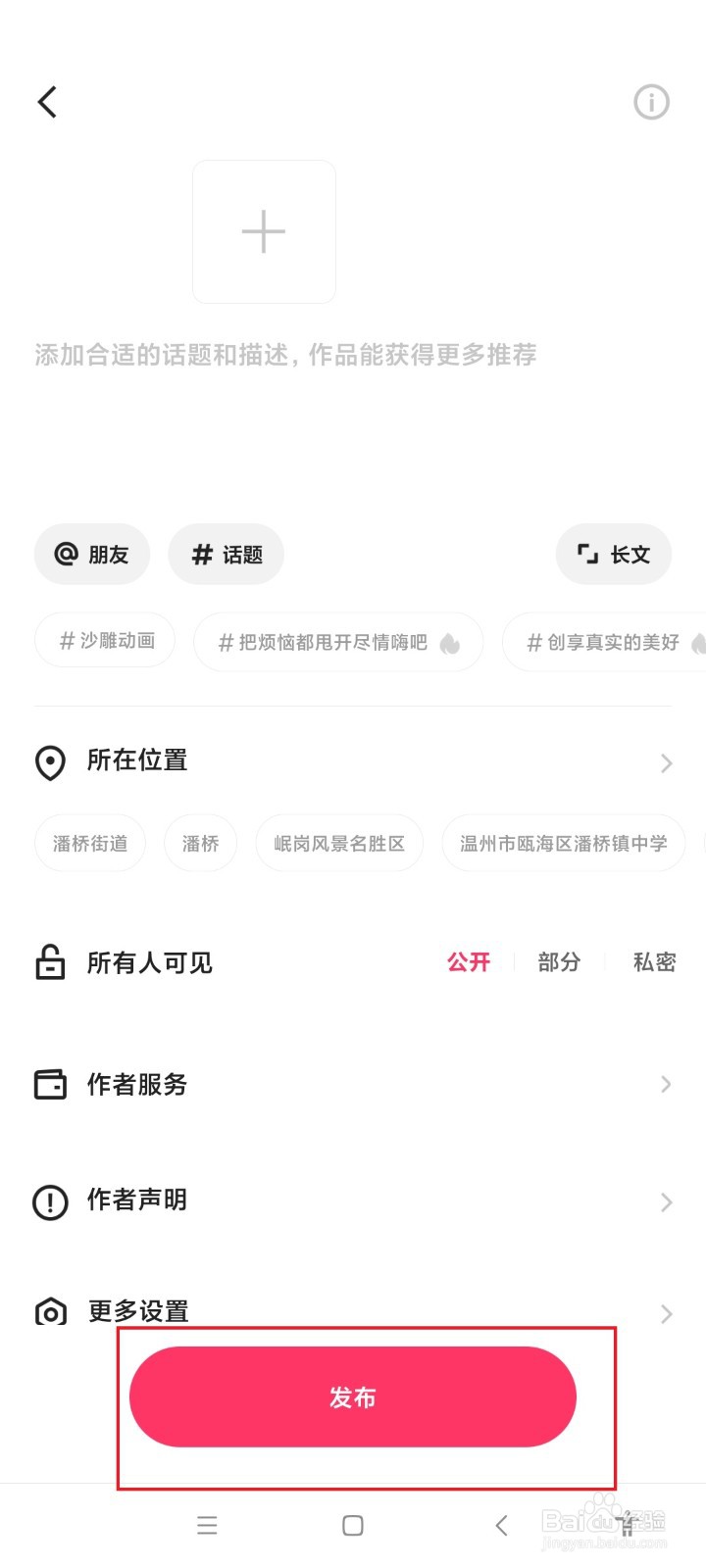Set visibility to 私密

654,962
